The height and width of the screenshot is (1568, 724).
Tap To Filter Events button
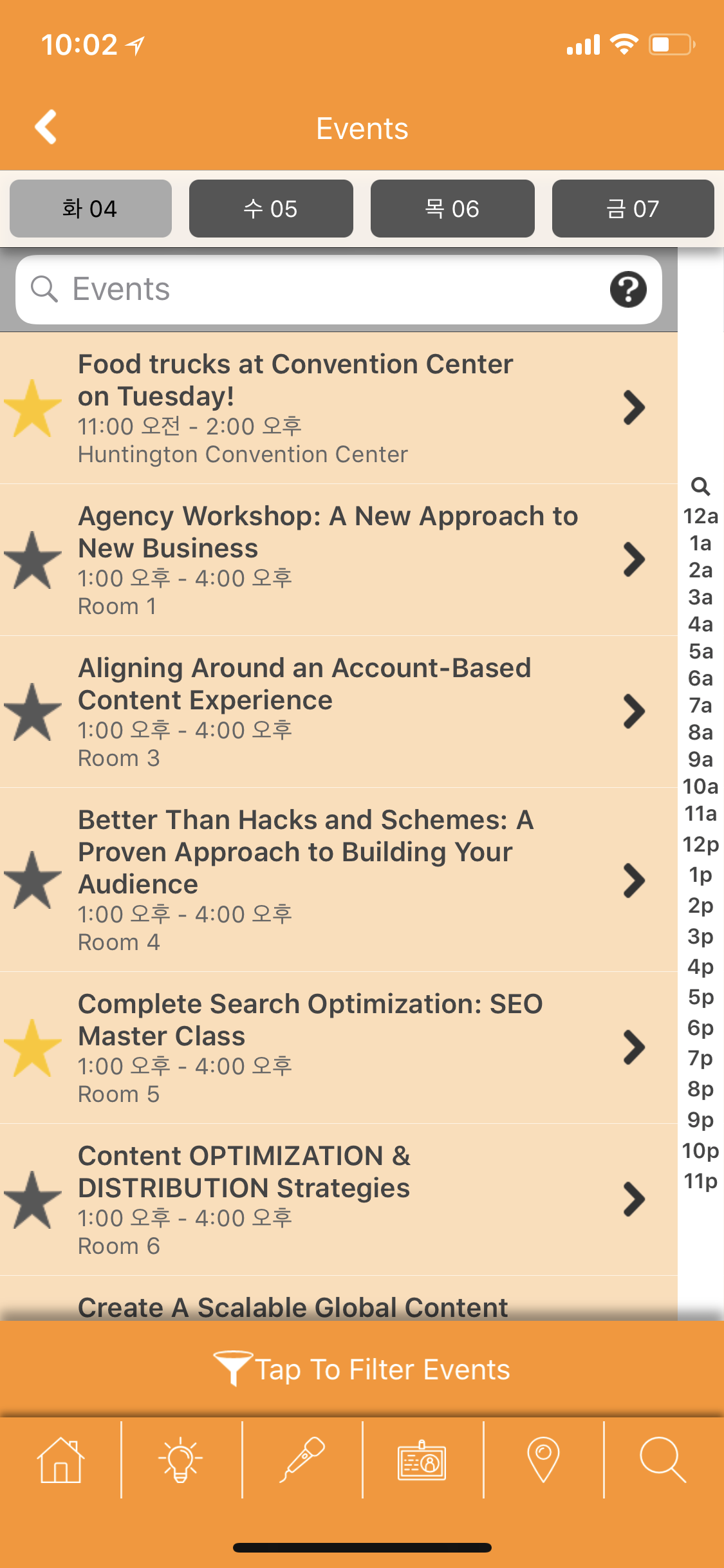pos(362,1369)
